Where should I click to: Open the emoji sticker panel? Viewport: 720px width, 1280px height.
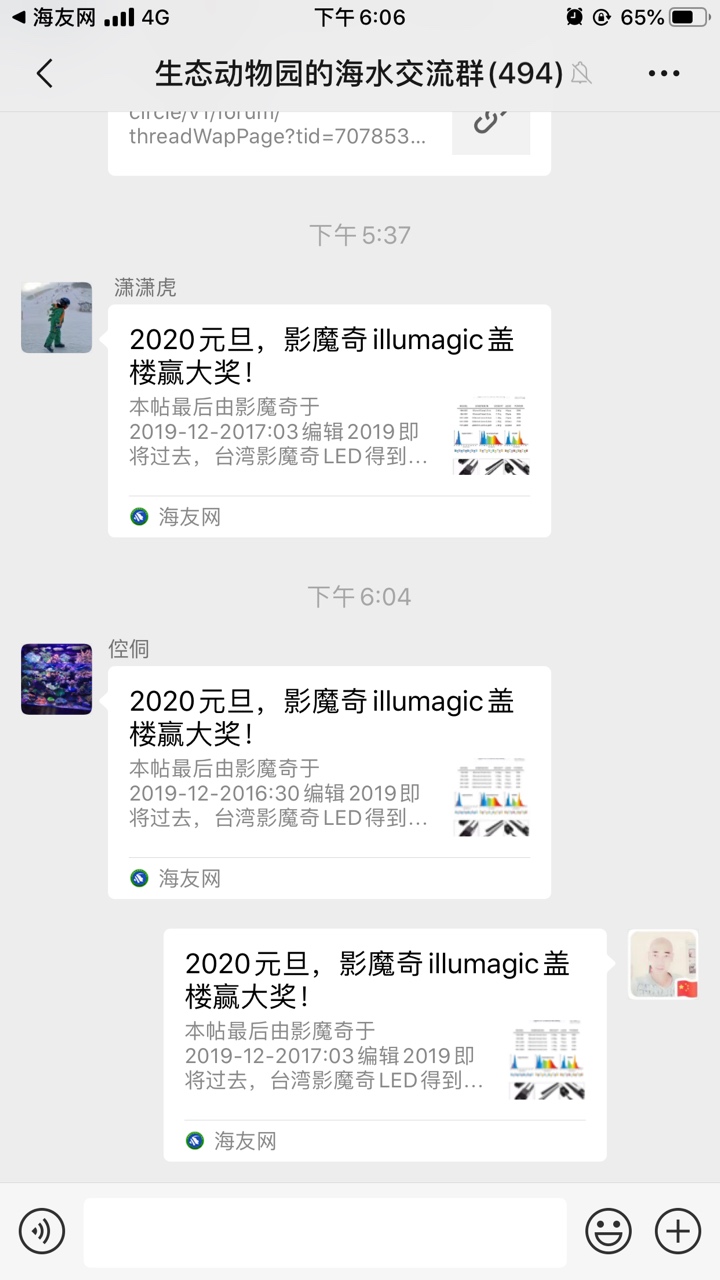click(608, 1231)
